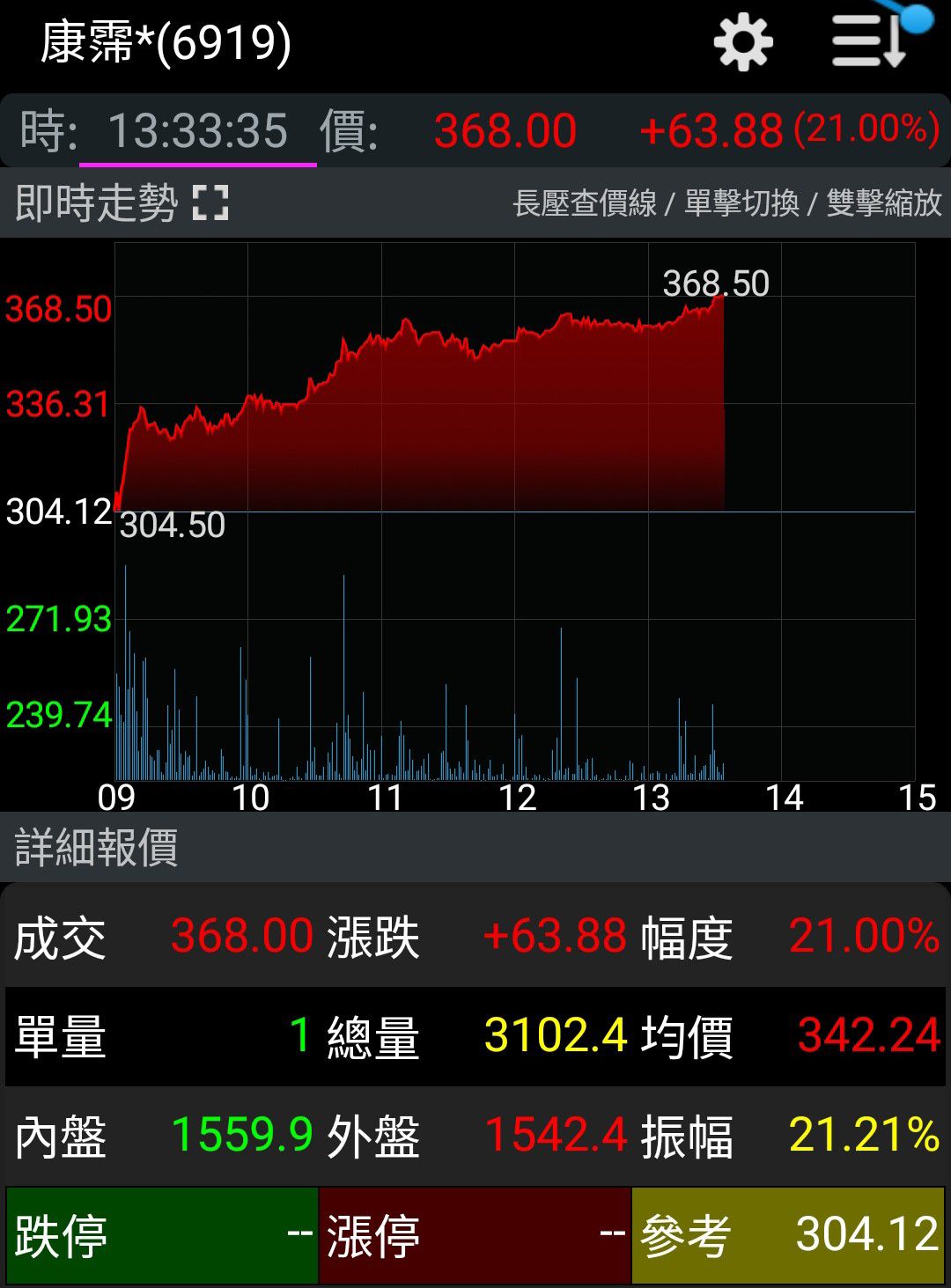Expand the intraday chart to fullscreen
Image resolution: width=951 pixels, height=1288 pixels.
pyautogui.click(x=211, y=202)
